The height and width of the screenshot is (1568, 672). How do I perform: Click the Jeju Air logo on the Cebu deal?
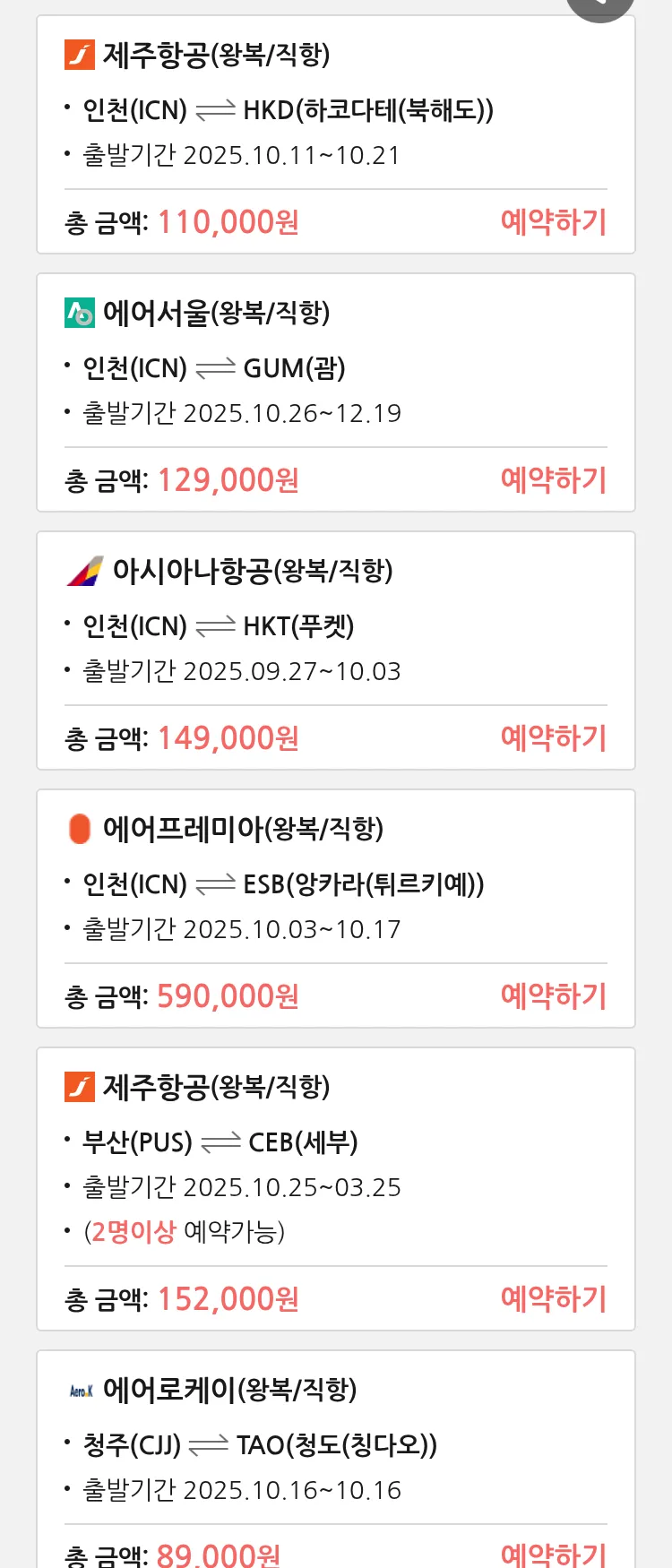(80, 1087)
